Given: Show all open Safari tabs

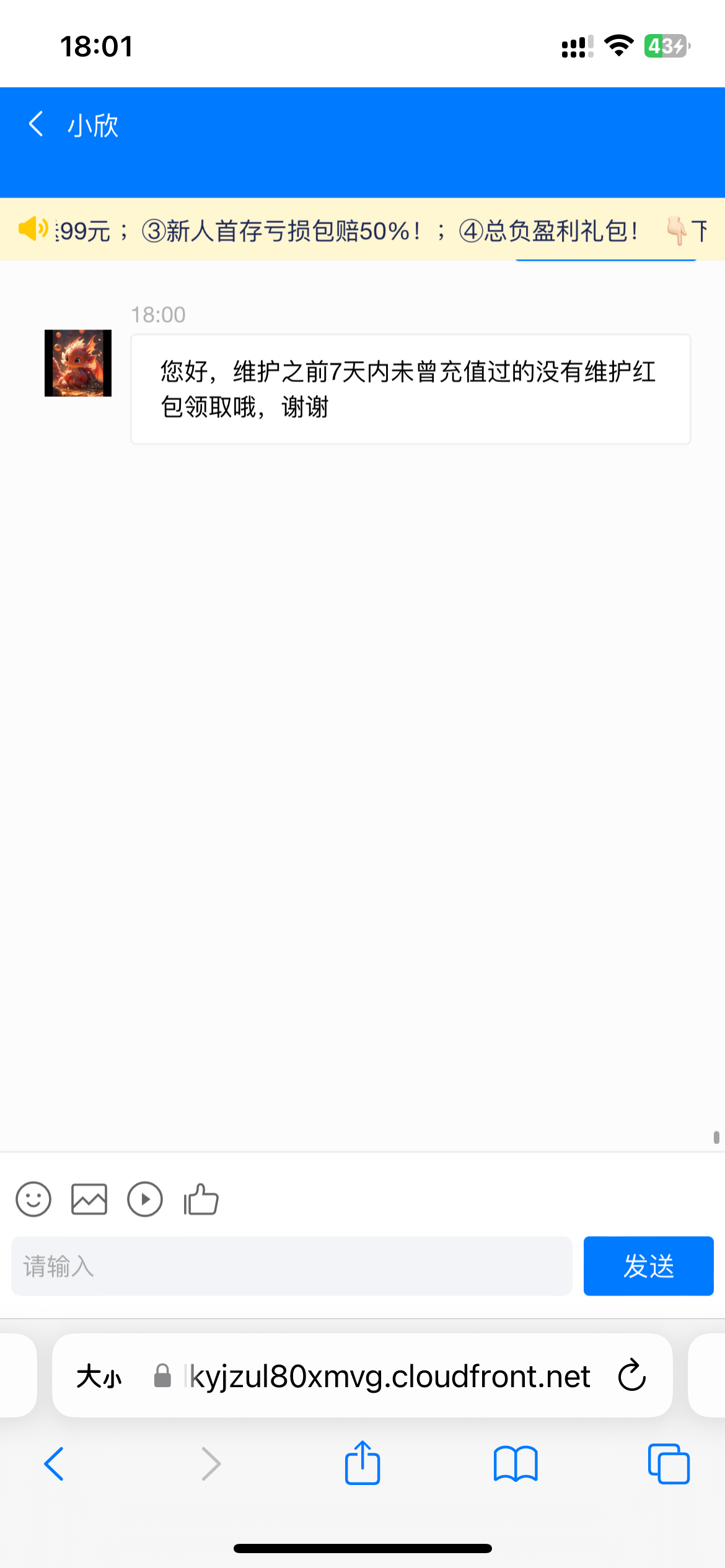Looking at the screenshot, I should (668, 1464).
